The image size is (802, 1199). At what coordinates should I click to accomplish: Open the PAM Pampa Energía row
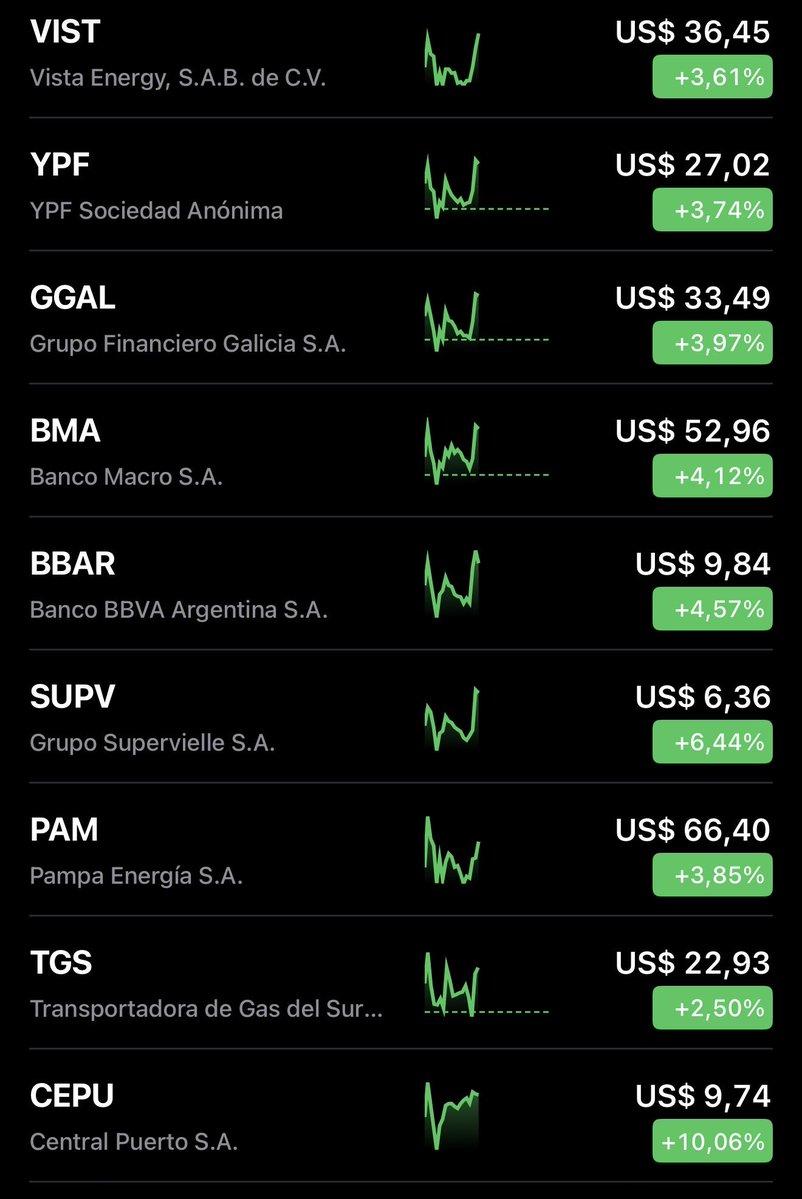(200, 851)
